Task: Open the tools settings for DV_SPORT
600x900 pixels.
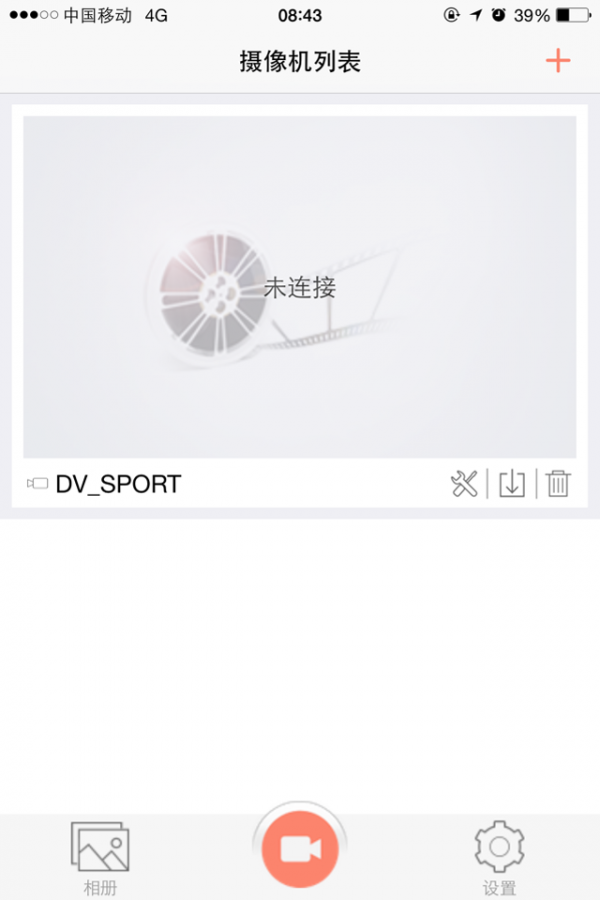Action: 464,484
